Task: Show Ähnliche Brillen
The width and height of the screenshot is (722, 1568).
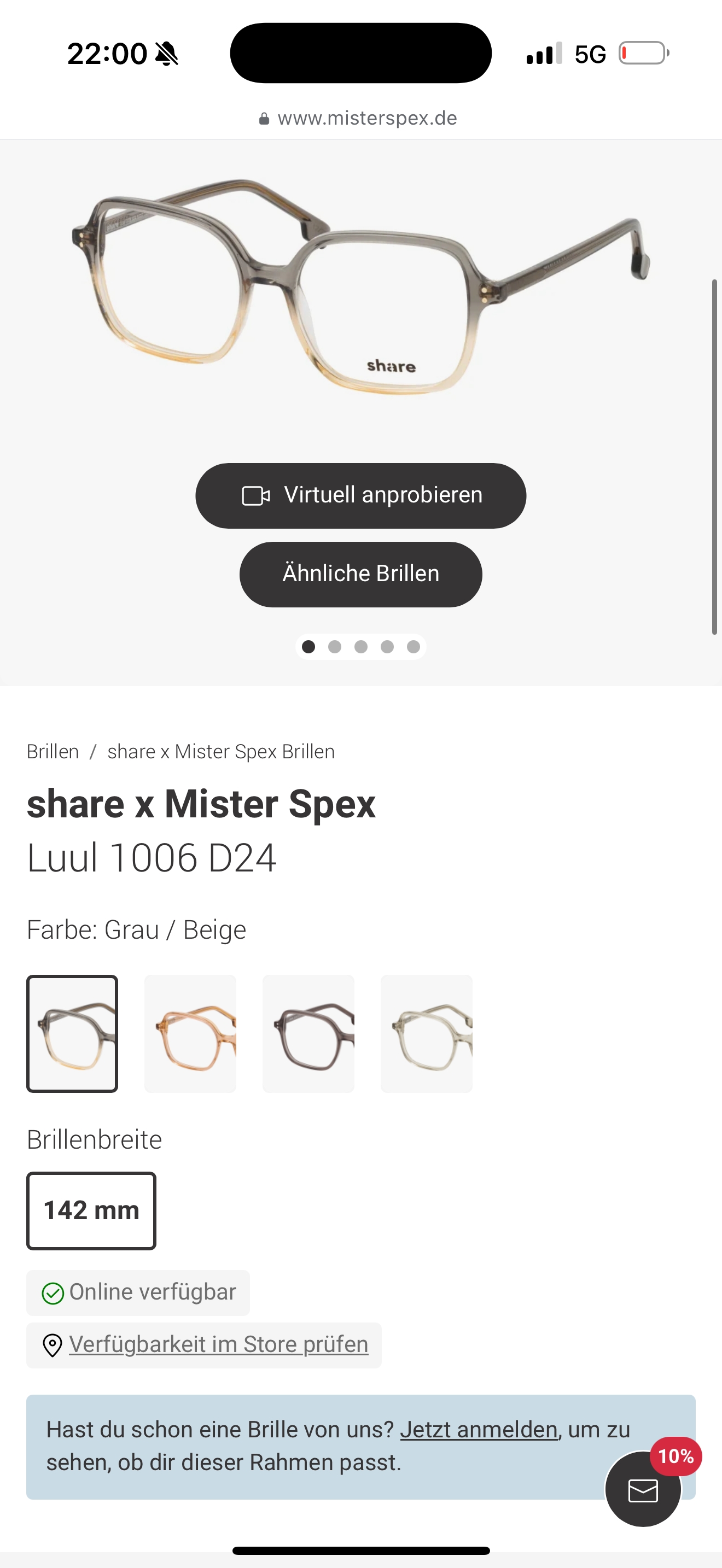Action: tap(360, 574)
